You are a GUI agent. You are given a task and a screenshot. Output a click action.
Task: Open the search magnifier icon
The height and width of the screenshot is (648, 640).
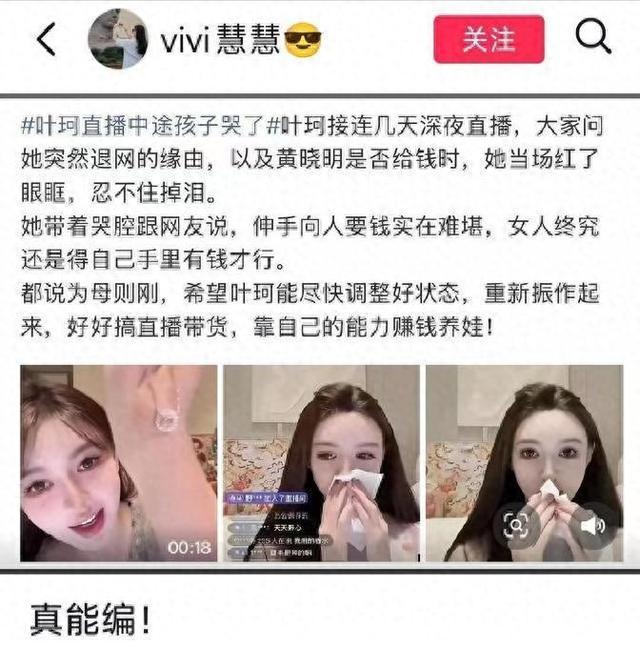point(593,38)
